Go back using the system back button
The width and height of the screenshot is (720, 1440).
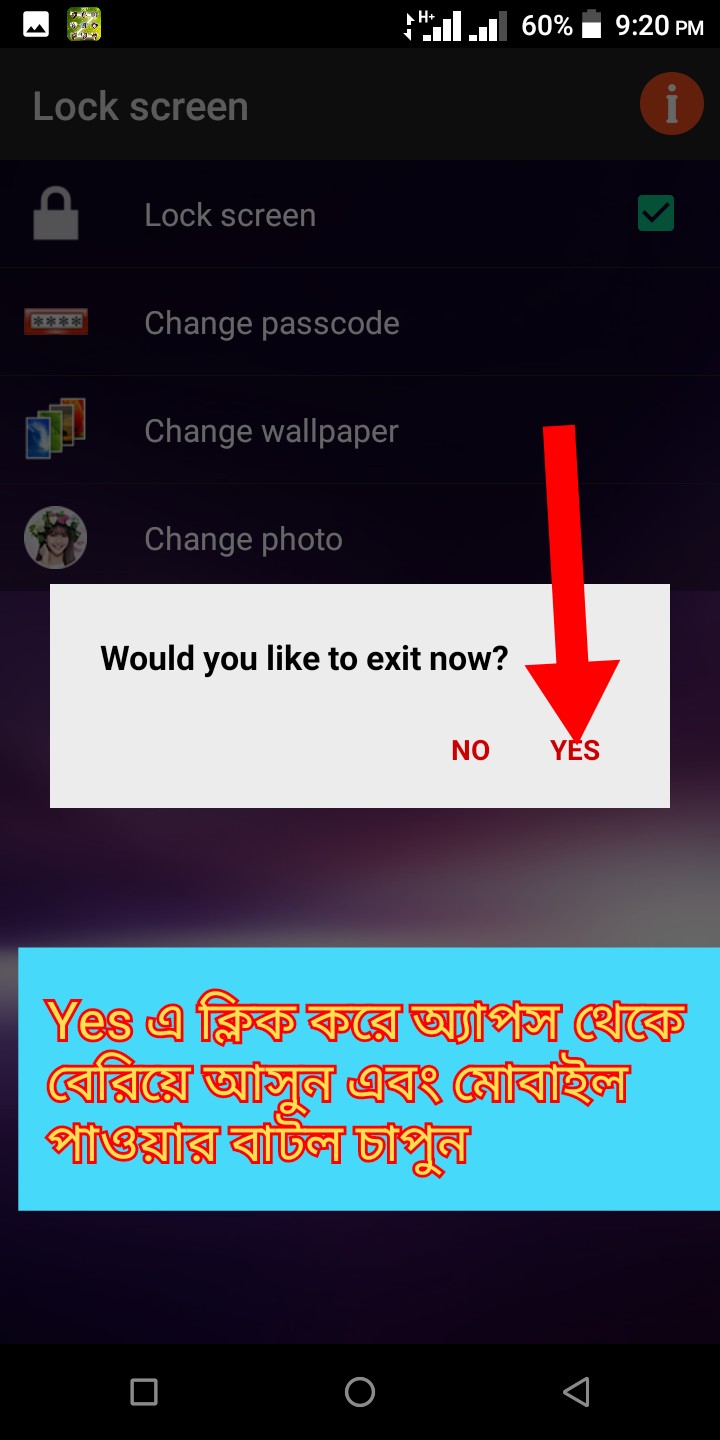click(576, 1392)
